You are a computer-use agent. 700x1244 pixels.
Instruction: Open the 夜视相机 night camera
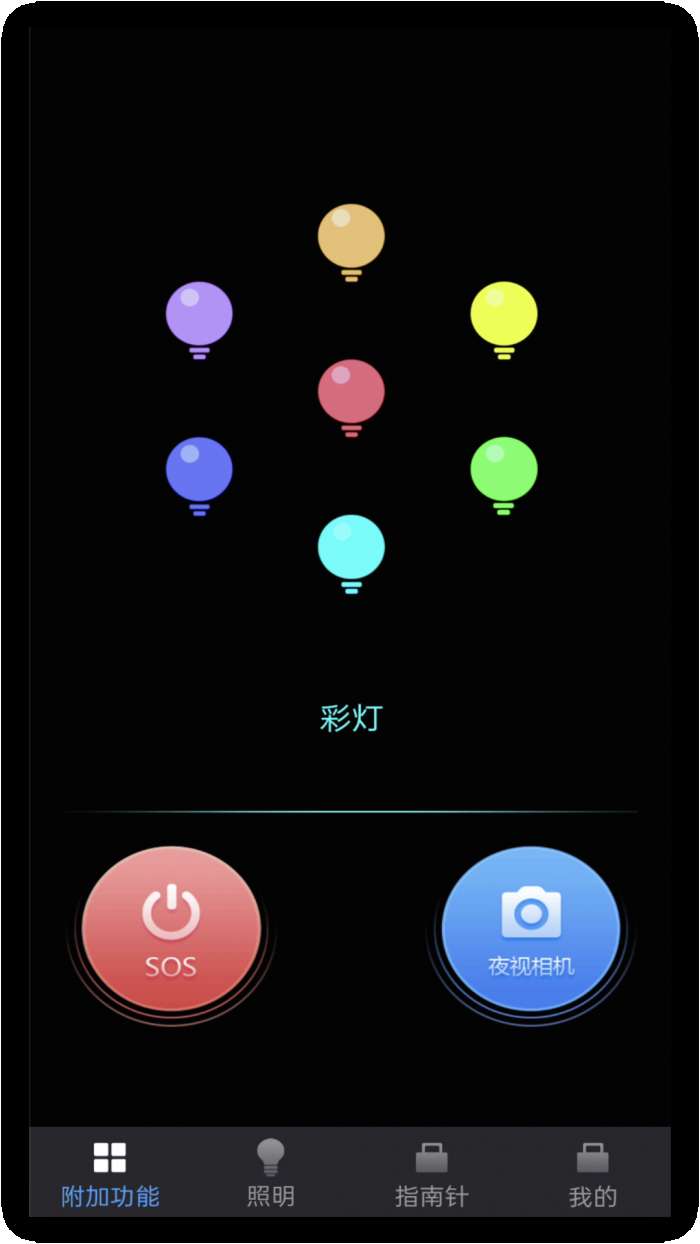coord(531,930)
